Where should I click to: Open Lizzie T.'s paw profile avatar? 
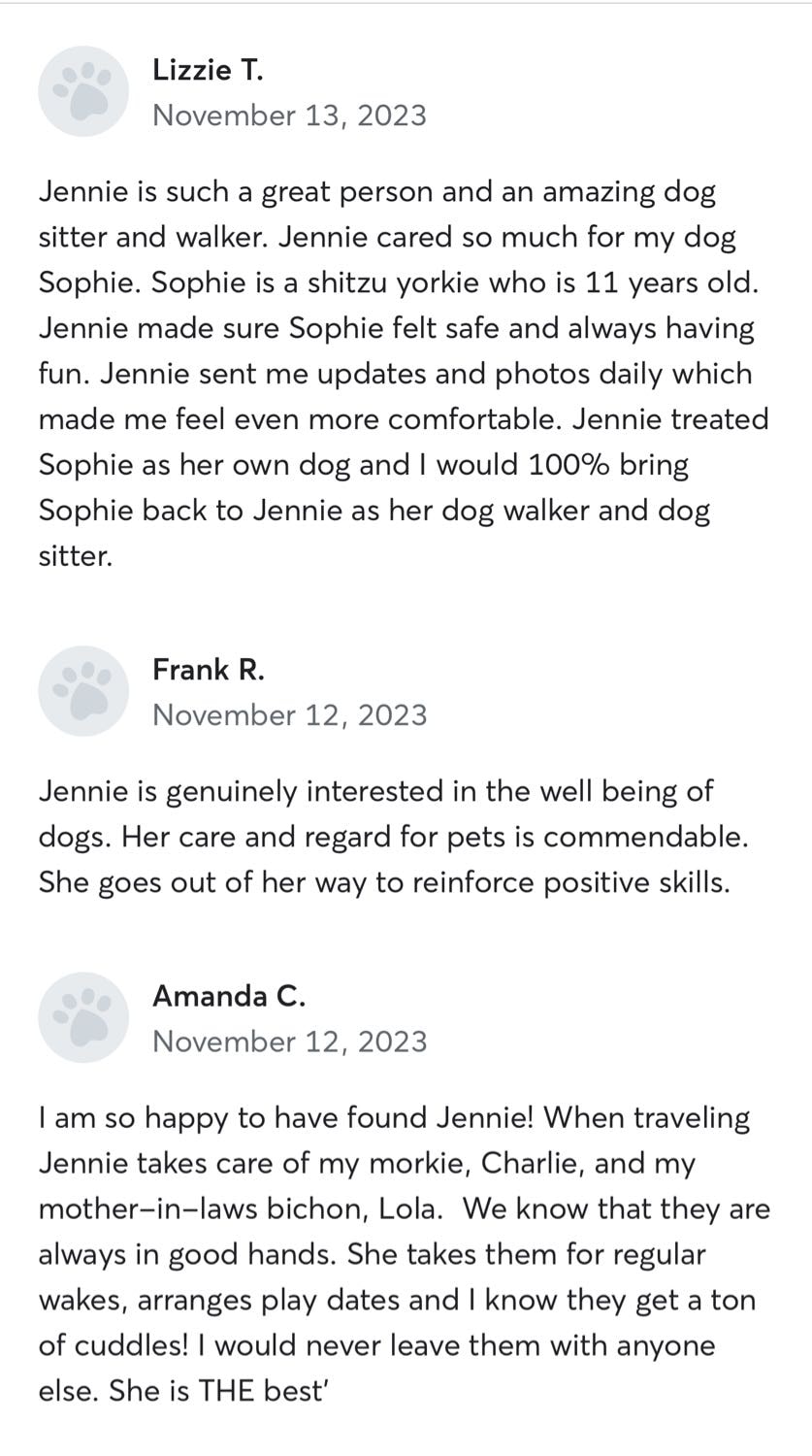point(83,91)
